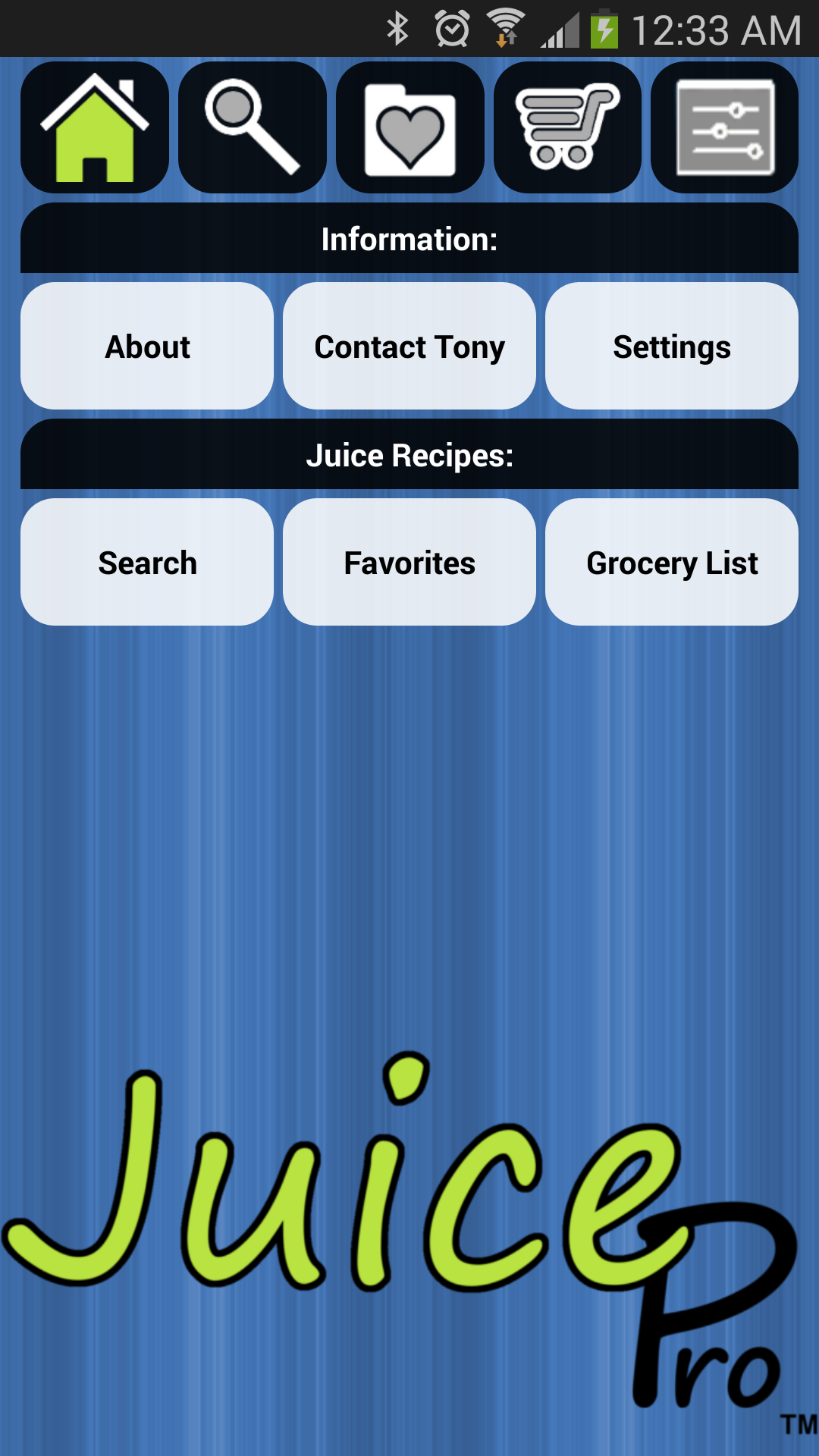Open the shopping cart icon
Image resolution: width=819 pixels, height=1456 pixels.
[567, 127]
